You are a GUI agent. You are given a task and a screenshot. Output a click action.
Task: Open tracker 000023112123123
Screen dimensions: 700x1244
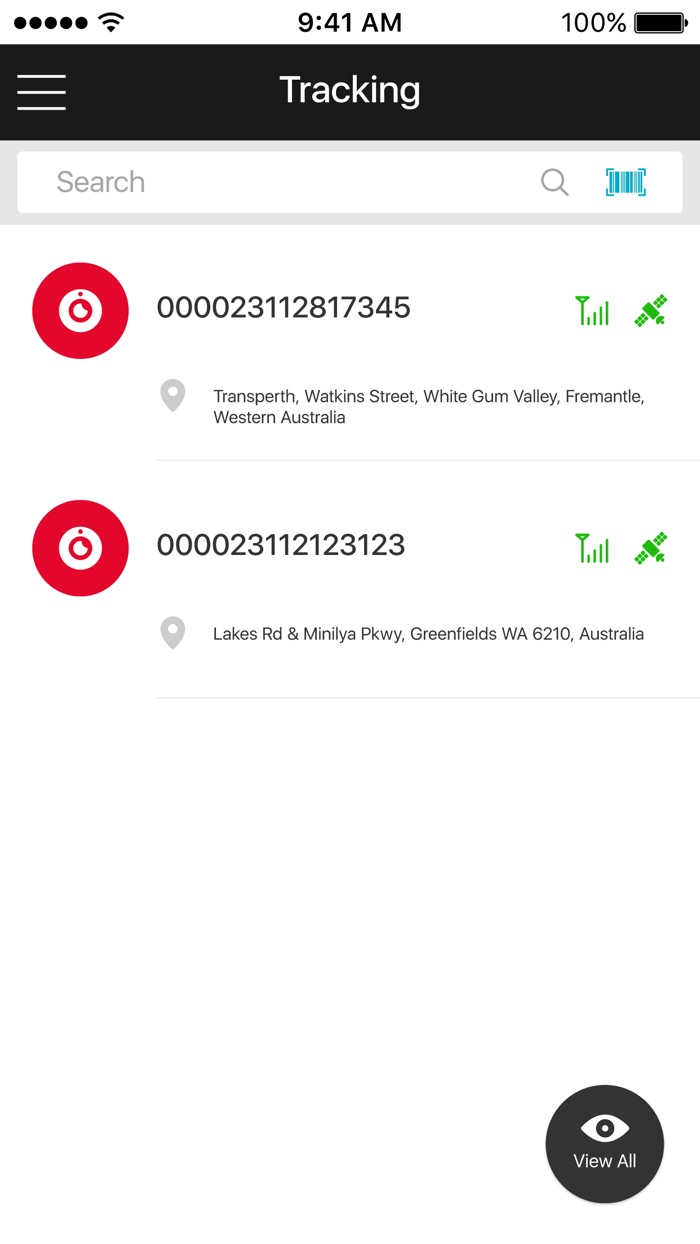[x=281, y=545]
